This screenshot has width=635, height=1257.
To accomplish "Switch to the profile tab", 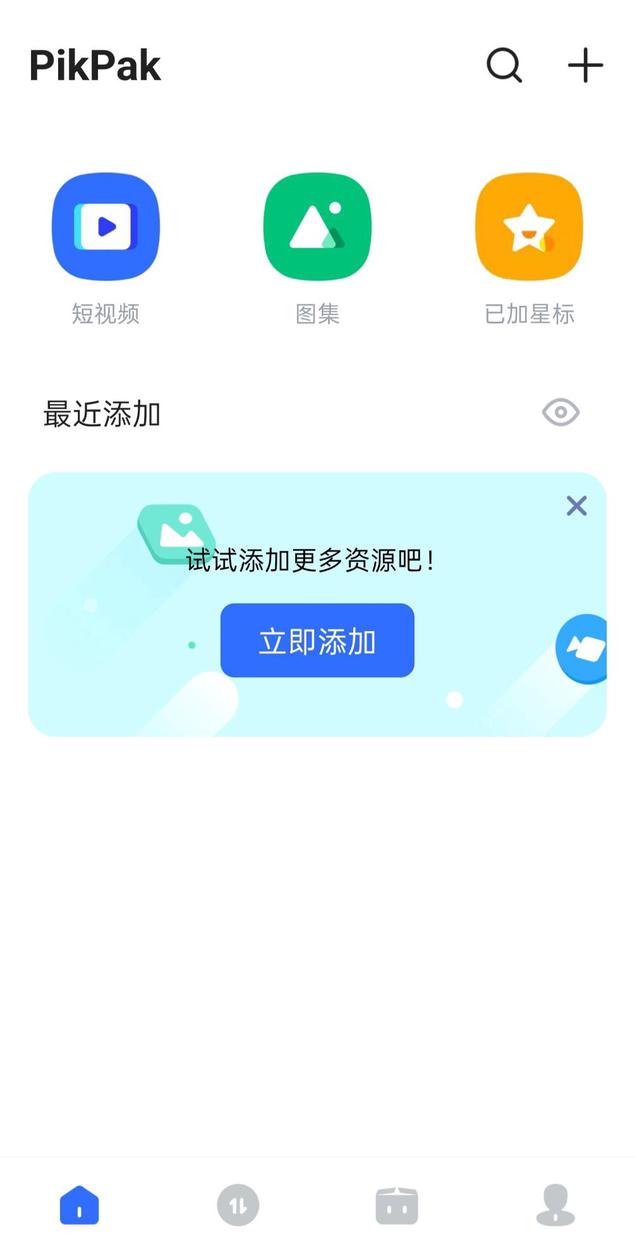I will click(555, 1205).
